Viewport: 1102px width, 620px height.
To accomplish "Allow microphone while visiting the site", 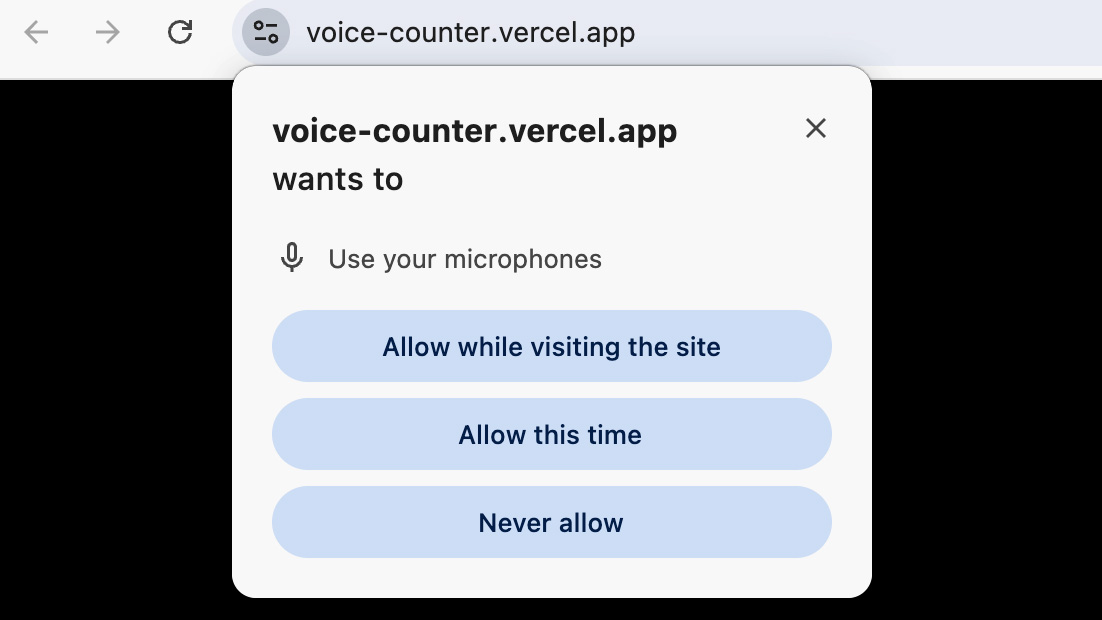I will pyautogui.click(x=551, y=346).
